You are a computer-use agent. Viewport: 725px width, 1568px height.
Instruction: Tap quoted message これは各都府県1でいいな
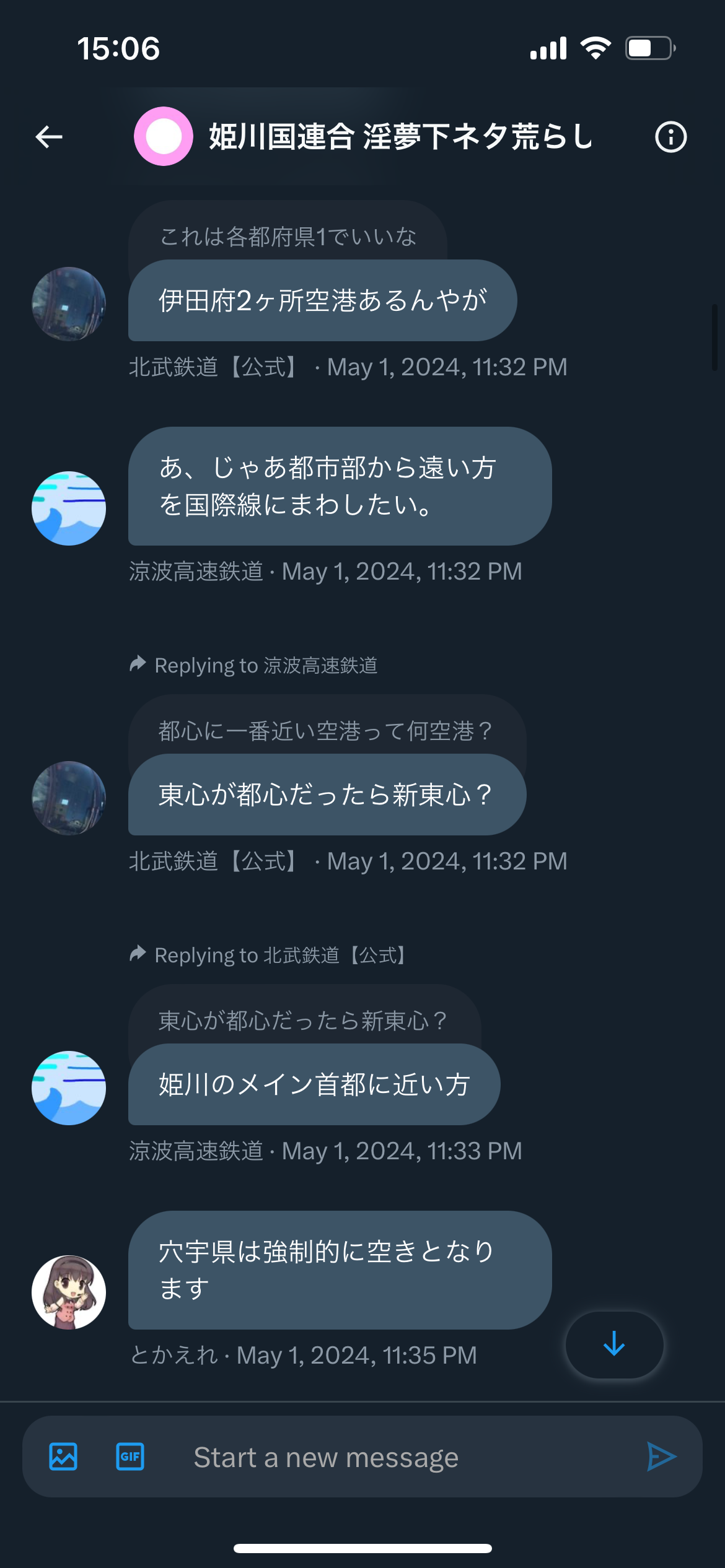point(288,235)
